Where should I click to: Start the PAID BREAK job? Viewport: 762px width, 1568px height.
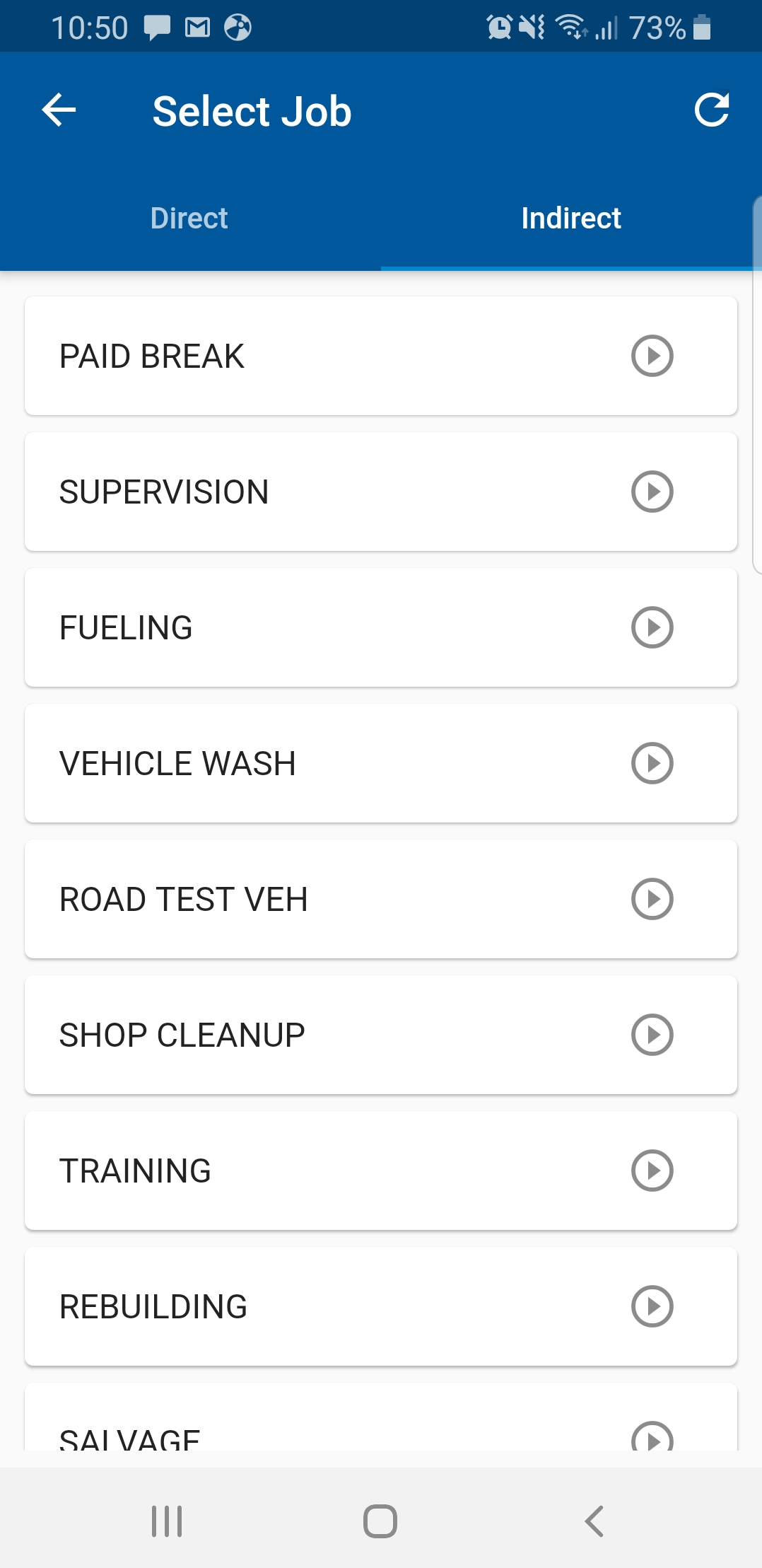(381, 356)
